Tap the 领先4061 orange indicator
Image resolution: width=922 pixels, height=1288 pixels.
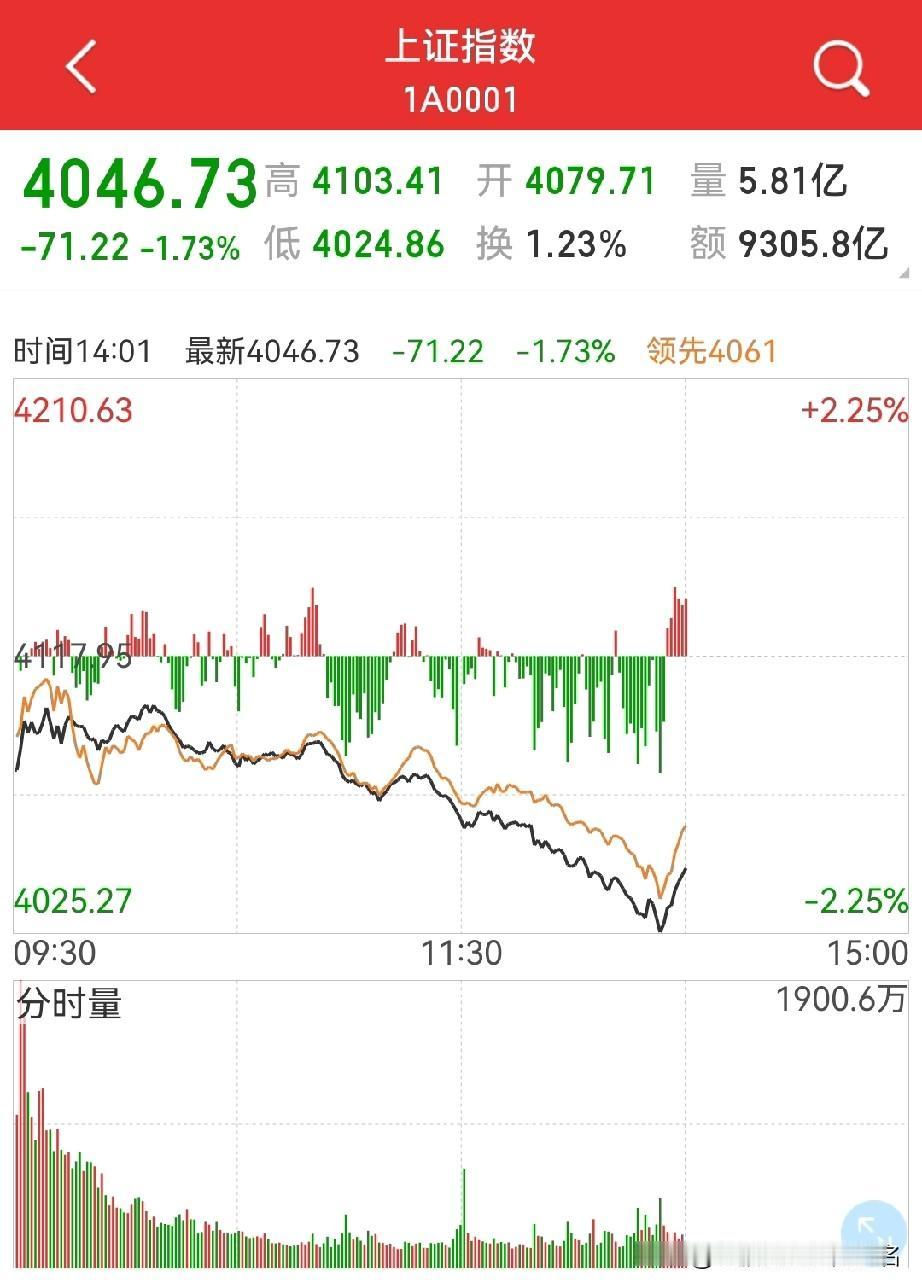(711, 352)
